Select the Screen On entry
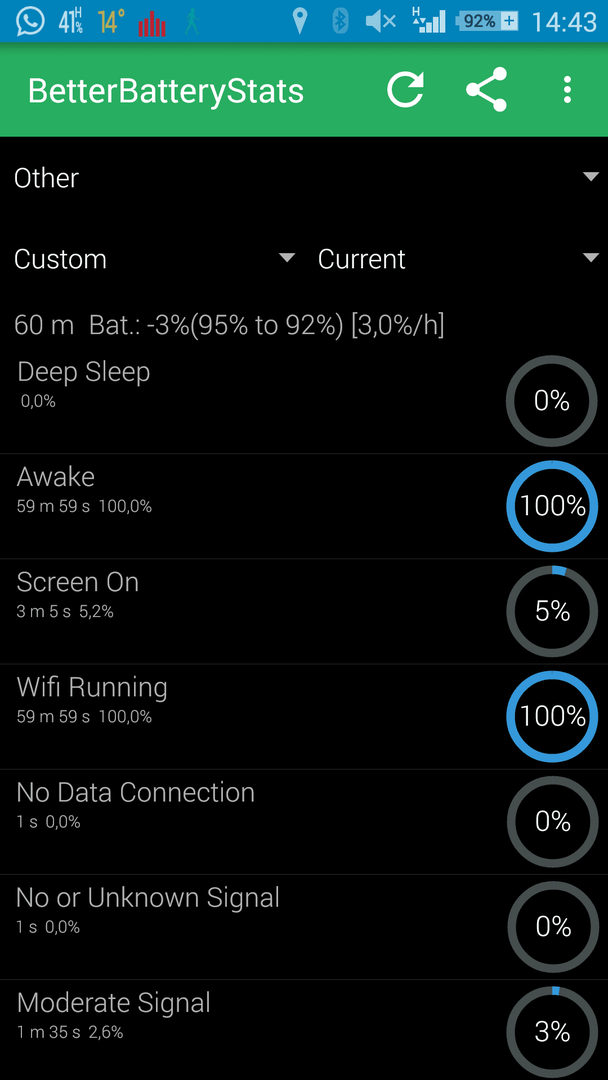Viewport: 608px width, 1080px height. pos(304,612)
